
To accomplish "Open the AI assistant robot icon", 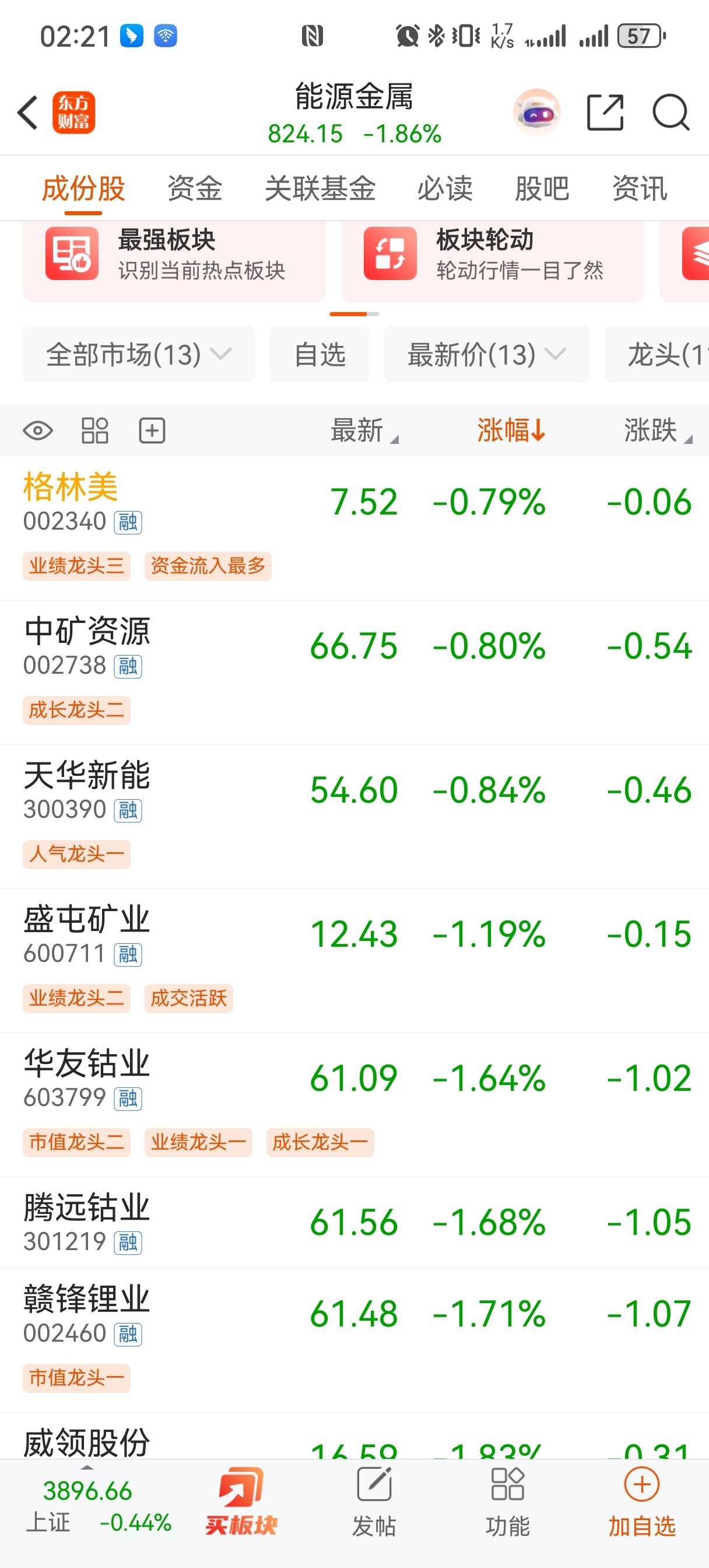I will point(536,113).
